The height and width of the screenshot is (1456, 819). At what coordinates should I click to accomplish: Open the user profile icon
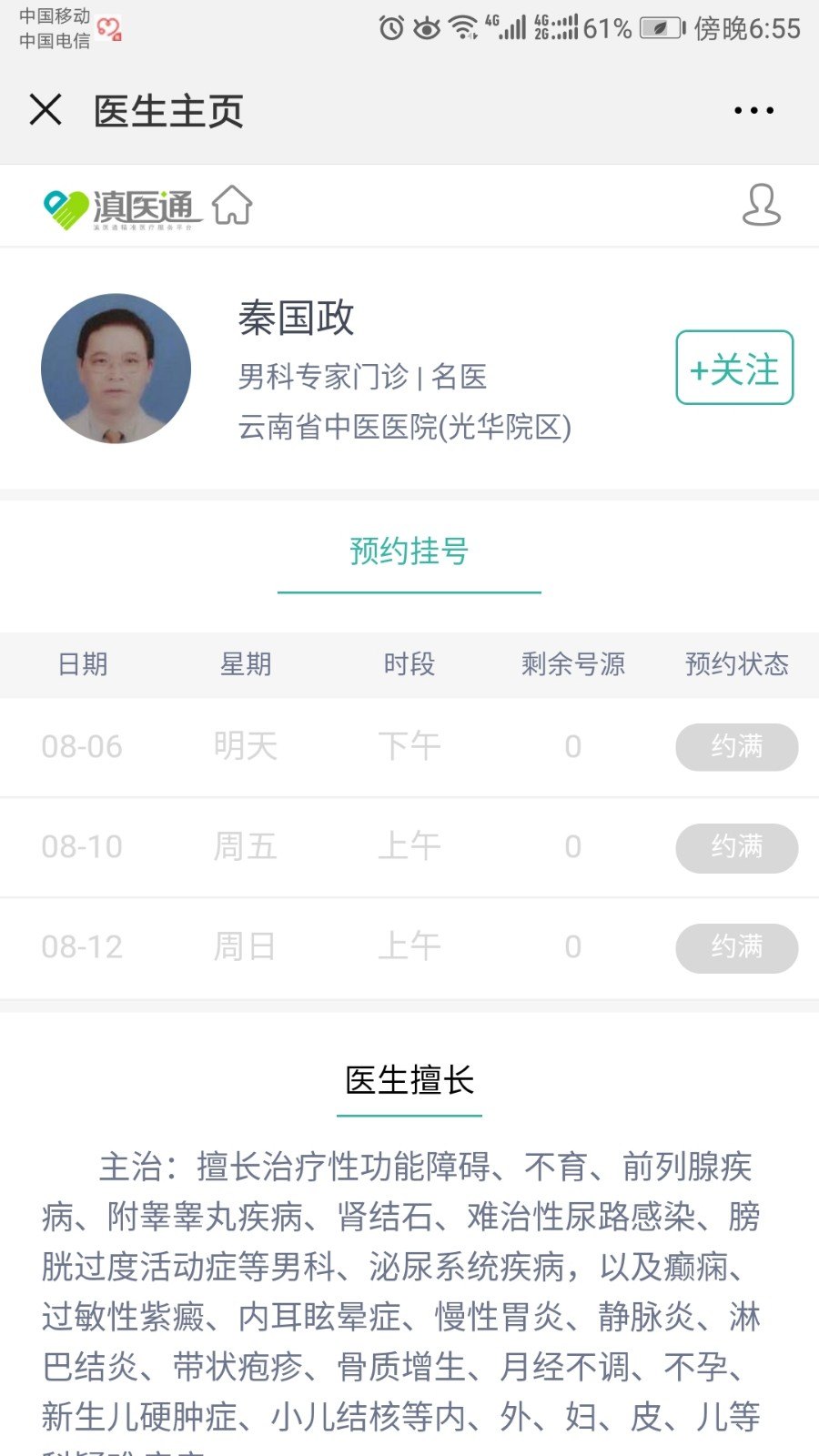coord(762,205)
